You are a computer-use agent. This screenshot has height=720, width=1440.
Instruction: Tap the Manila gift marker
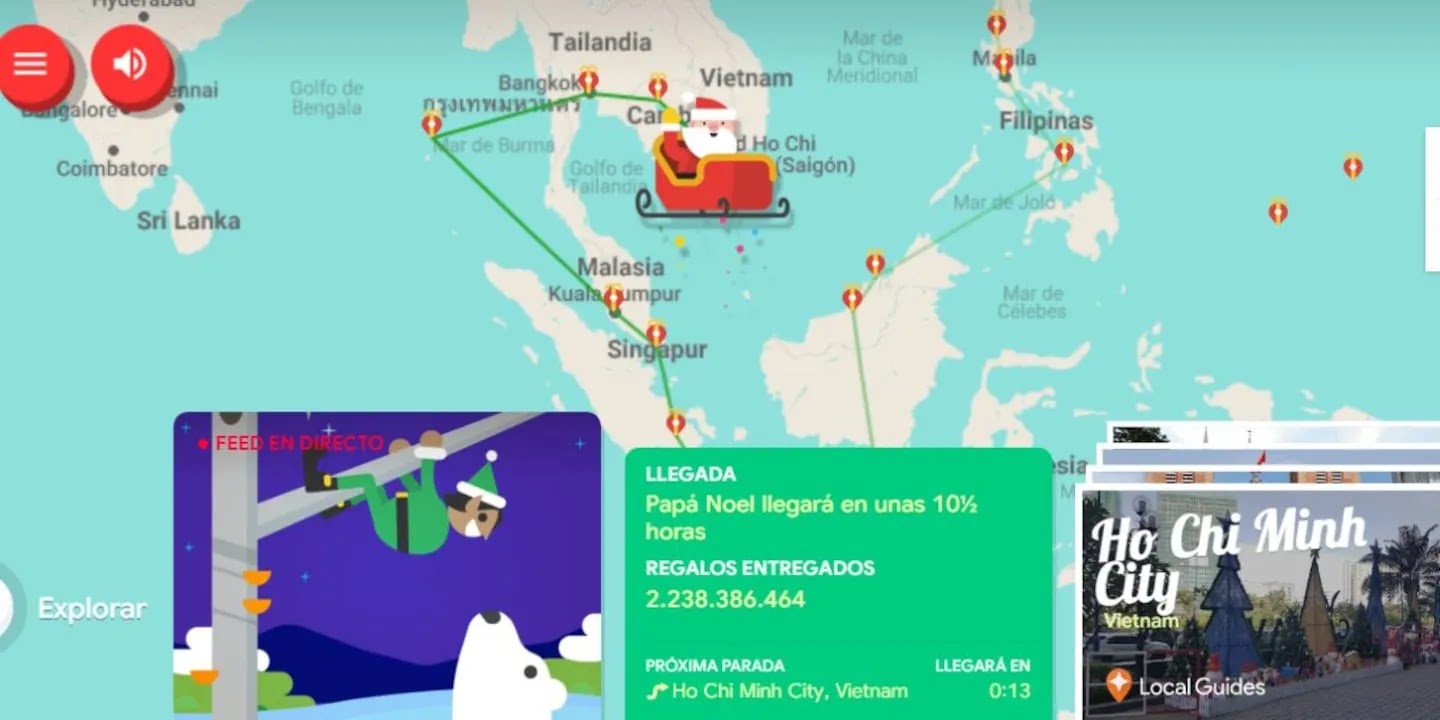(1003, 63)
